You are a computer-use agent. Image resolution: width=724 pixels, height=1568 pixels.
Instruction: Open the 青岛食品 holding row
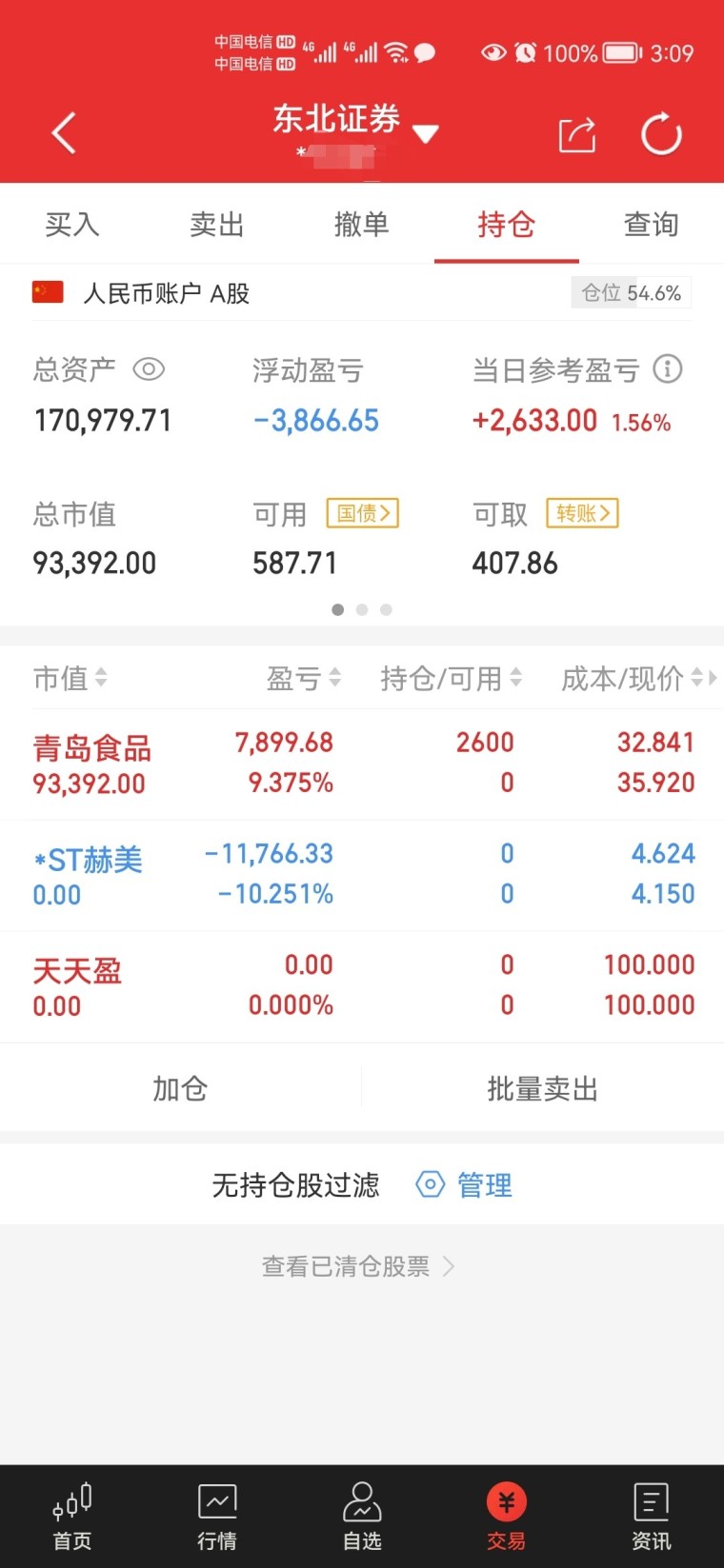(362, 764)
